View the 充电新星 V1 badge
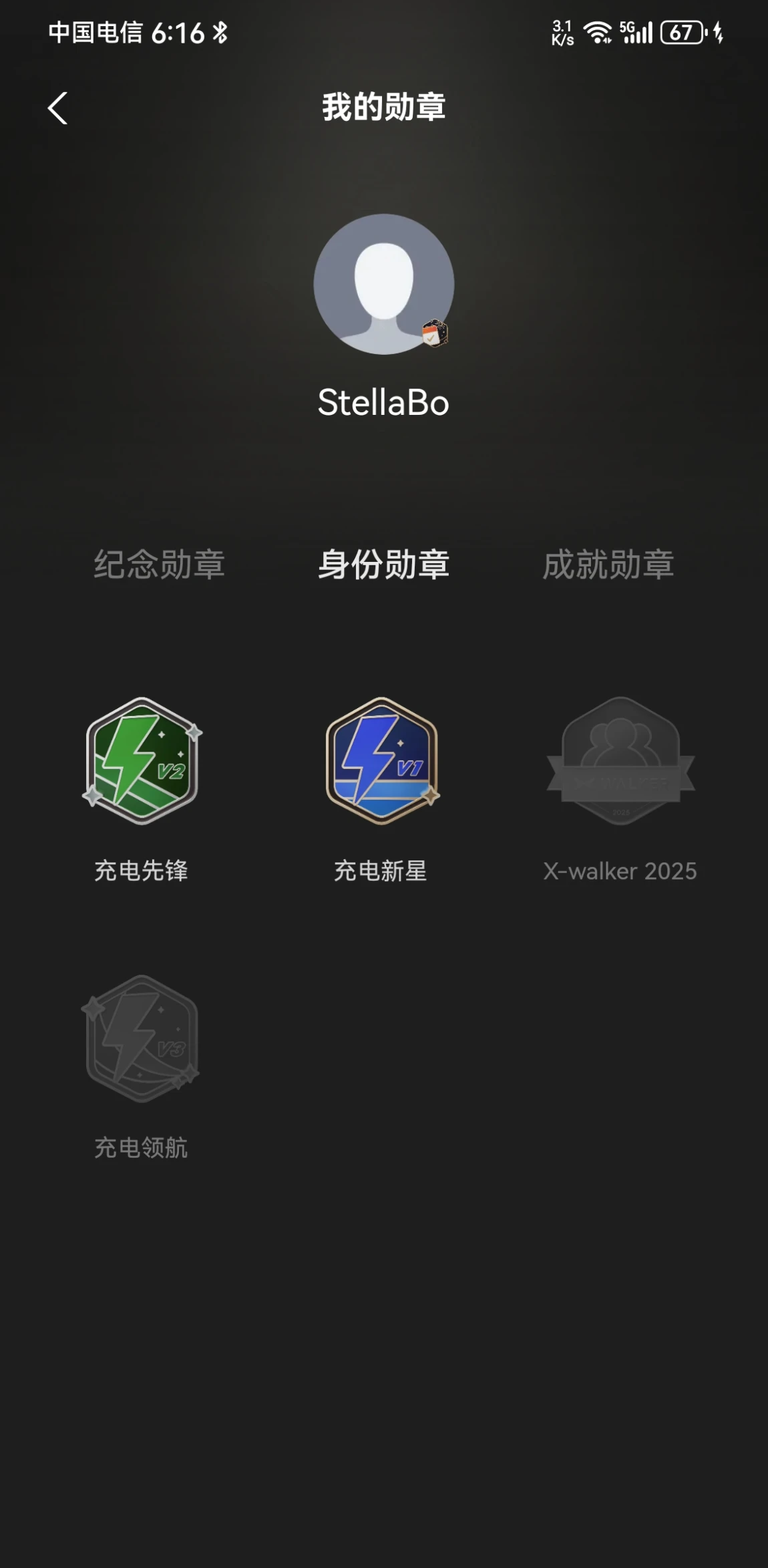768x1568 pixels. 381,762
